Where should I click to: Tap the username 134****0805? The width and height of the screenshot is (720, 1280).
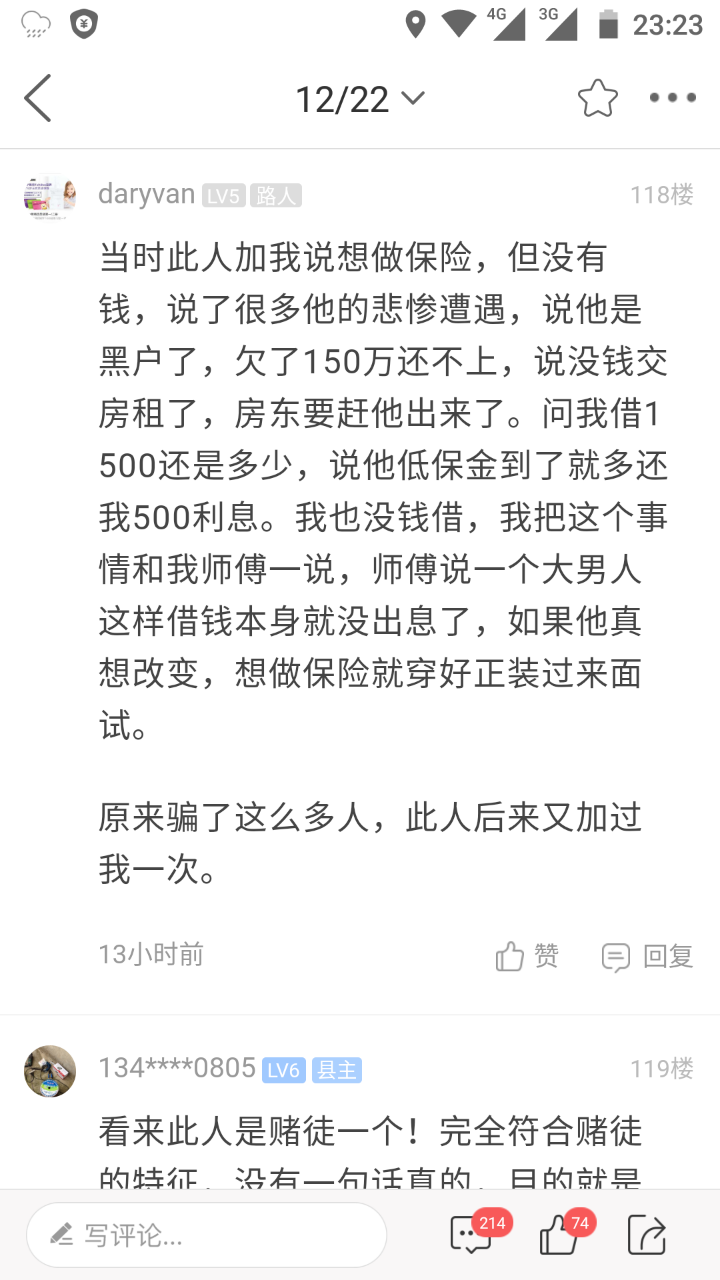[x=177, y=1068]
